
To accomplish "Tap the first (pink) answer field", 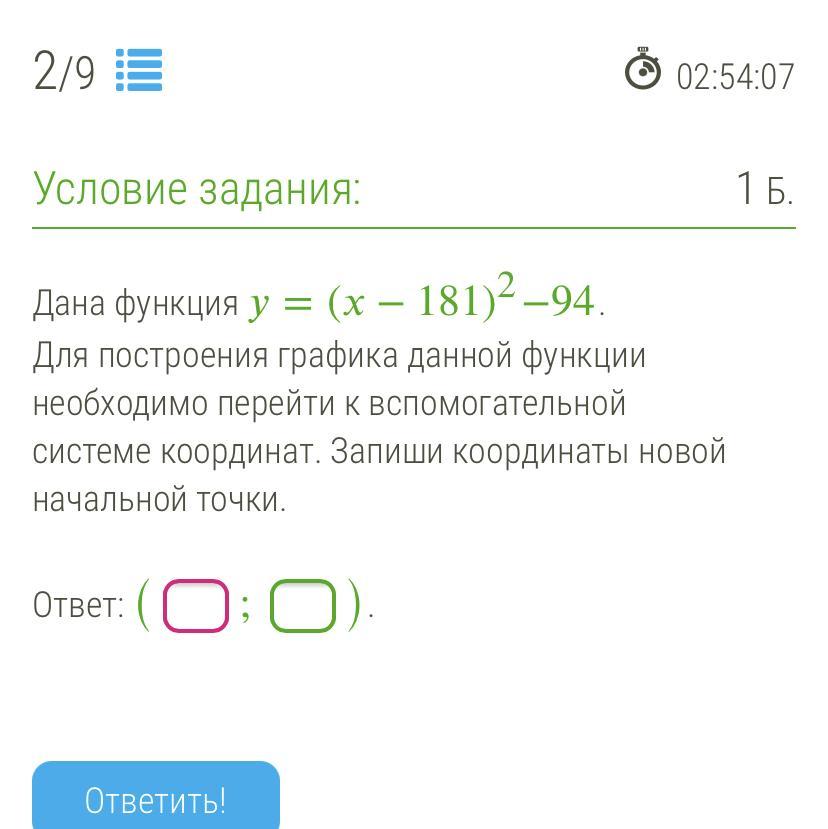I will click(x=196, y=606).
